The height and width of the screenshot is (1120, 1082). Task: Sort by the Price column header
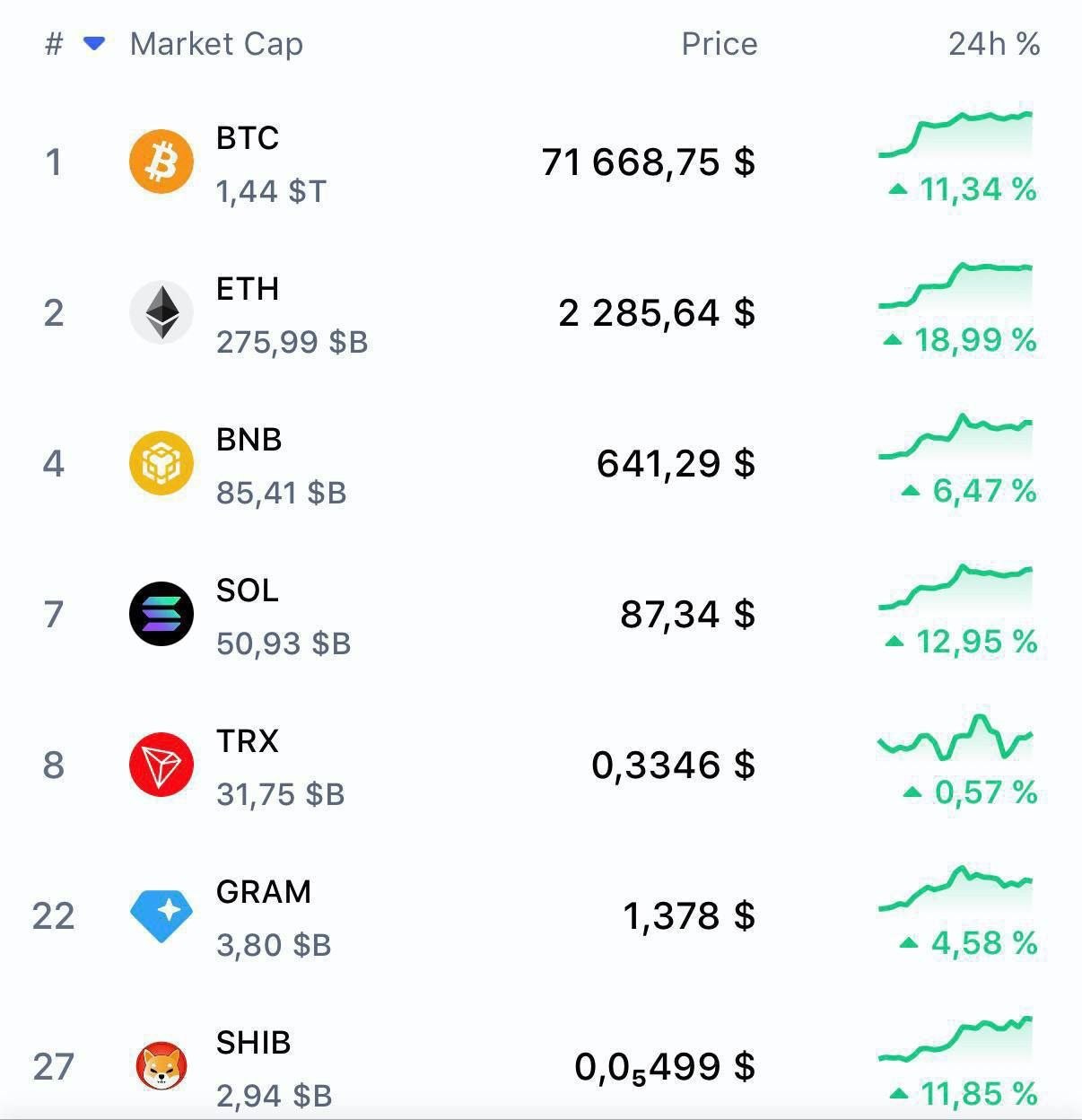(719, 43)
